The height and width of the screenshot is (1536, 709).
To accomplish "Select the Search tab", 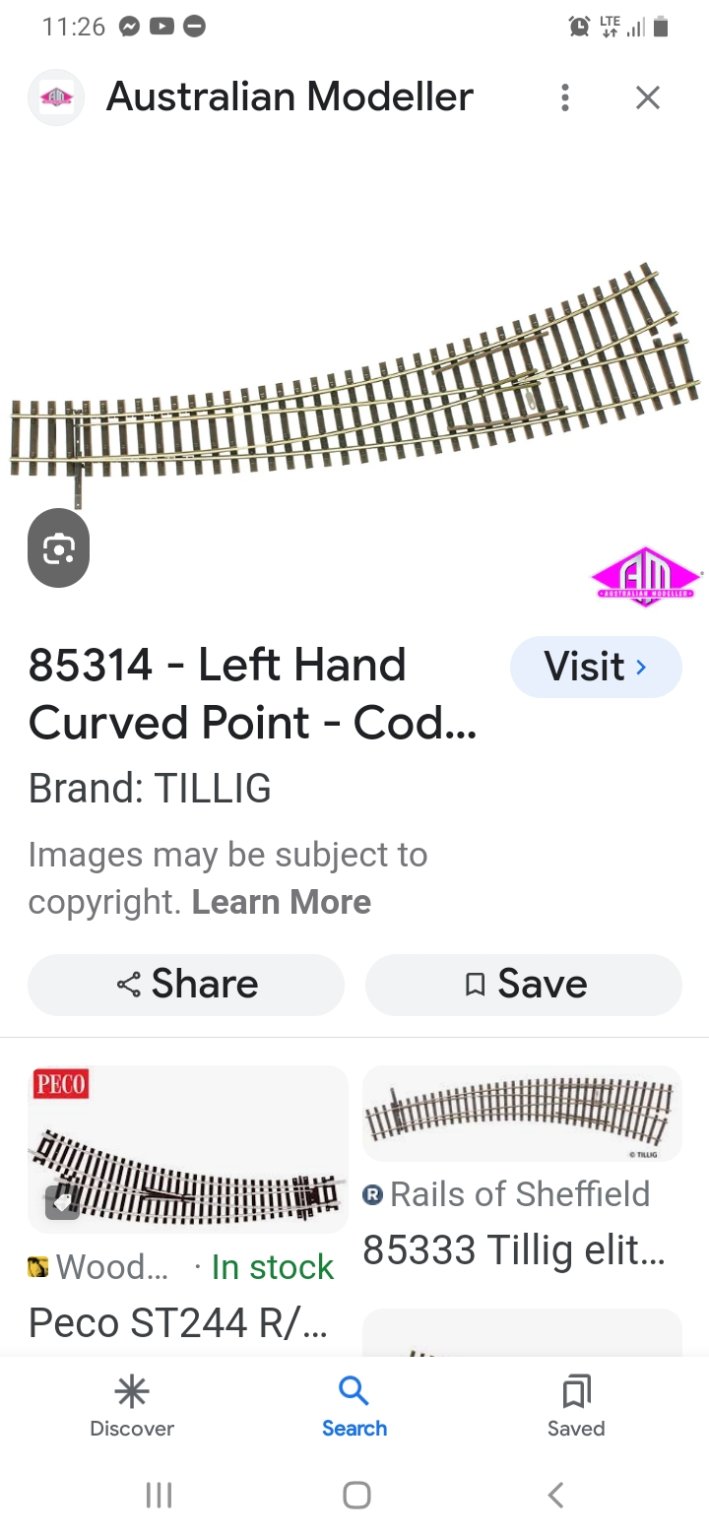I will pyautogui.click(x=354, y=1406).
